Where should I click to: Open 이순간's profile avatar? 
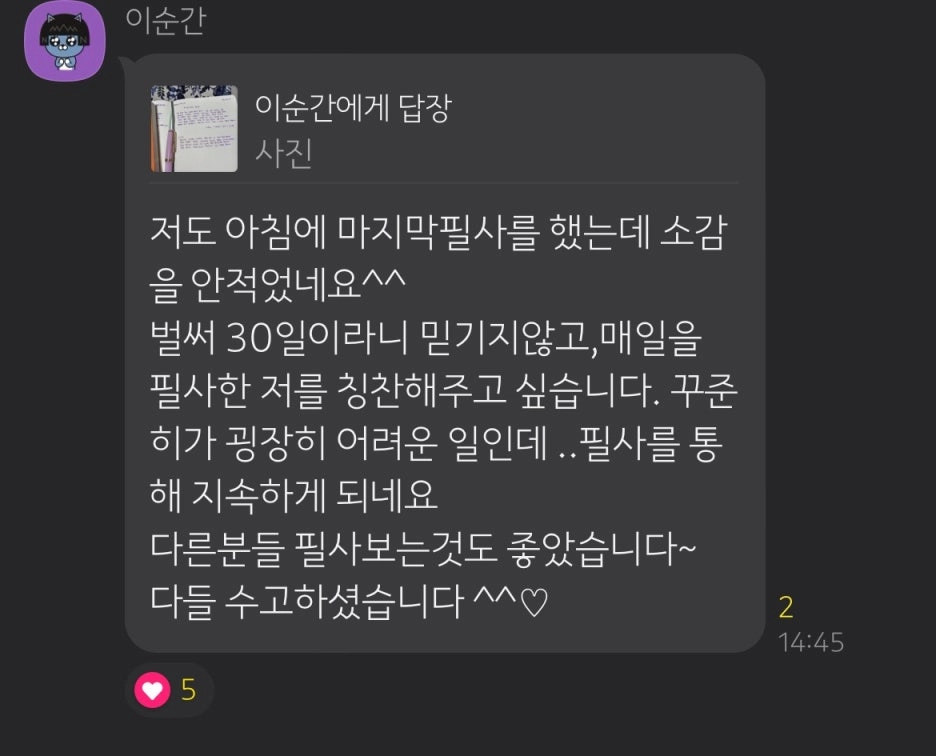[x=65, y=42]
